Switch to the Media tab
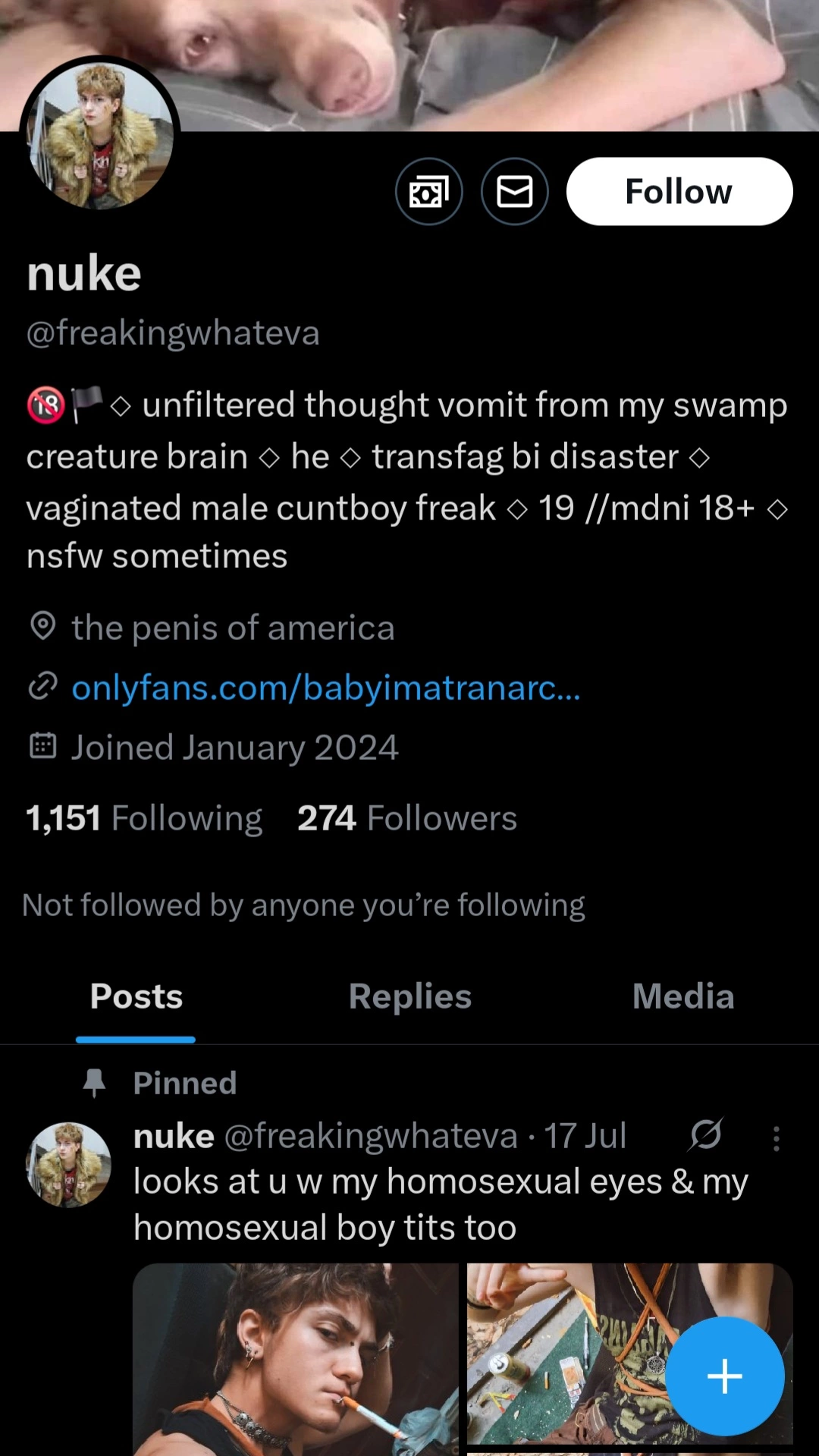This screenshot has height=1456, width=819. (x=683, y=996)
